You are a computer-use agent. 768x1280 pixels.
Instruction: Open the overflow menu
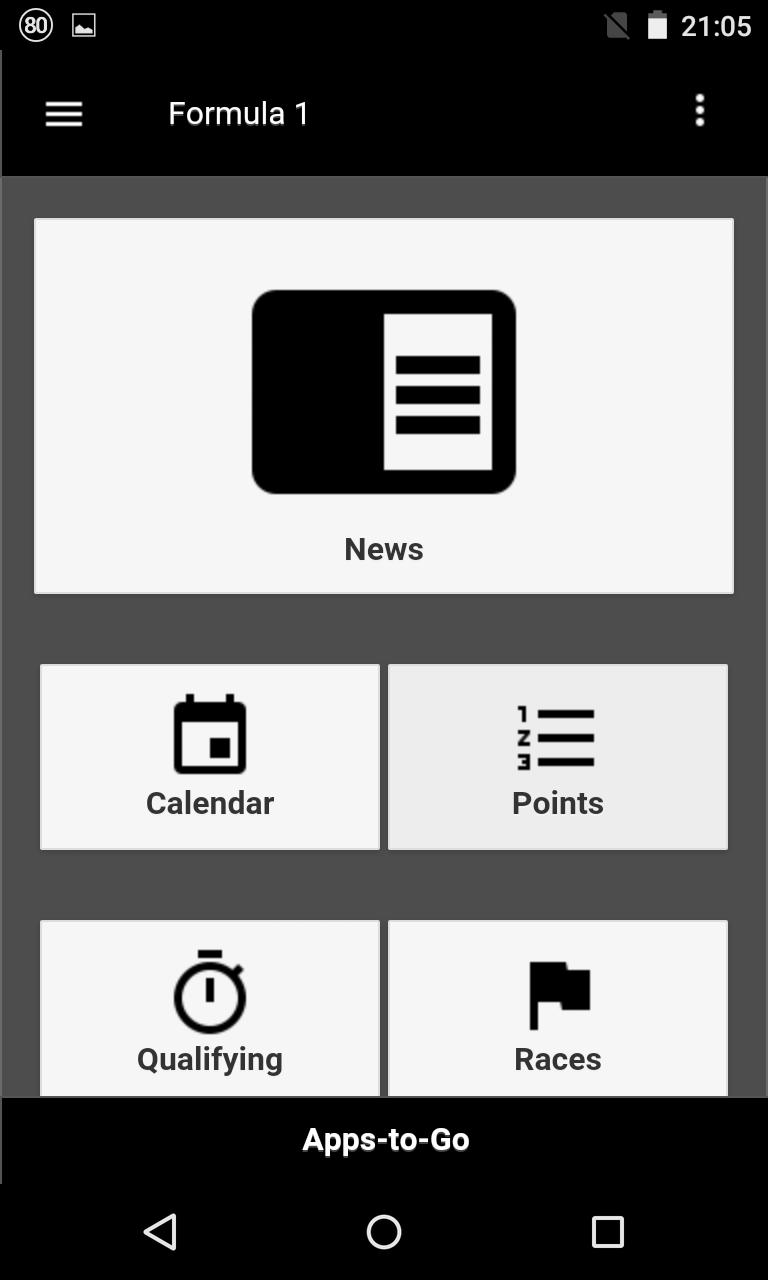[700, 111]
